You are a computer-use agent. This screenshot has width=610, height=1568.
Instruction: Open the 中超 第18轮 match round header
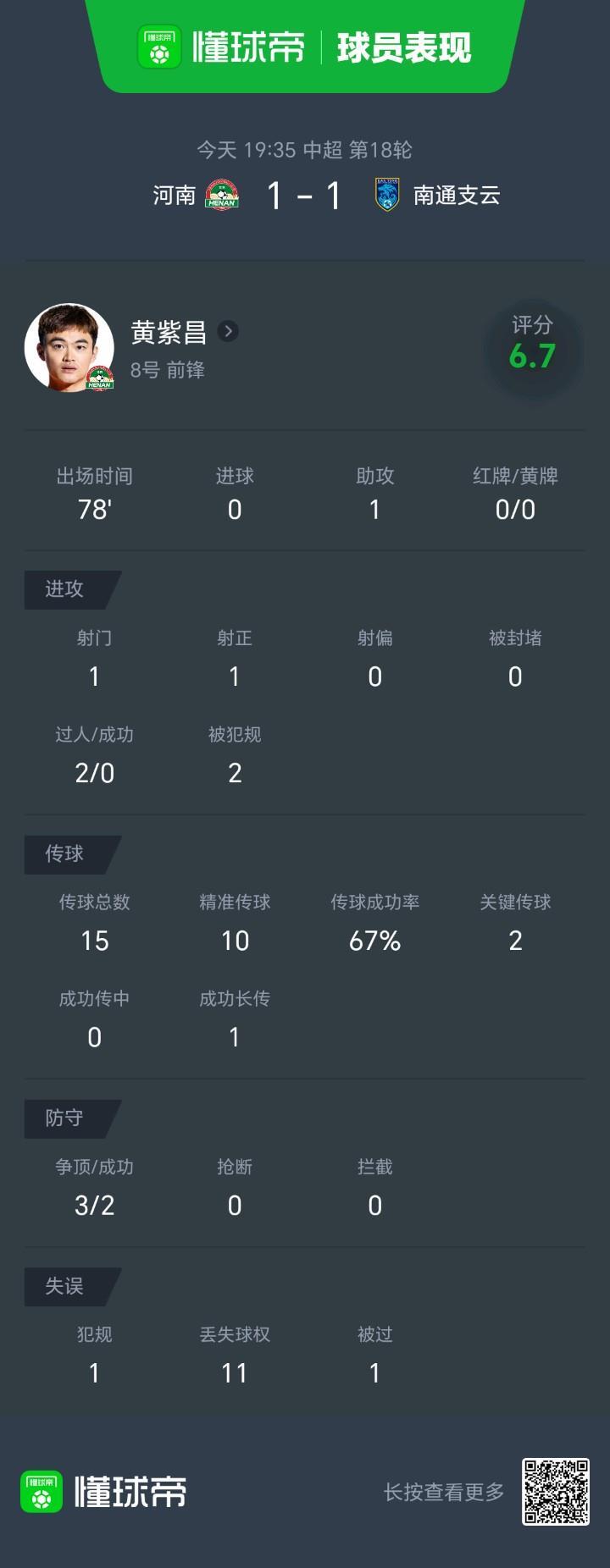(x=305, y=150)
